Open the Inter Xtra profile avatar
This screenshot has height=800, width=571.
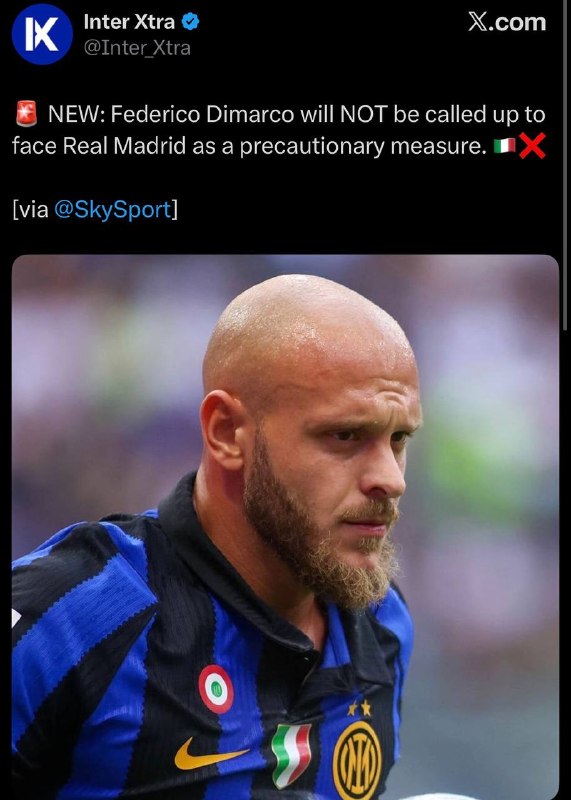pyautogui.click(x=42, y=34)
